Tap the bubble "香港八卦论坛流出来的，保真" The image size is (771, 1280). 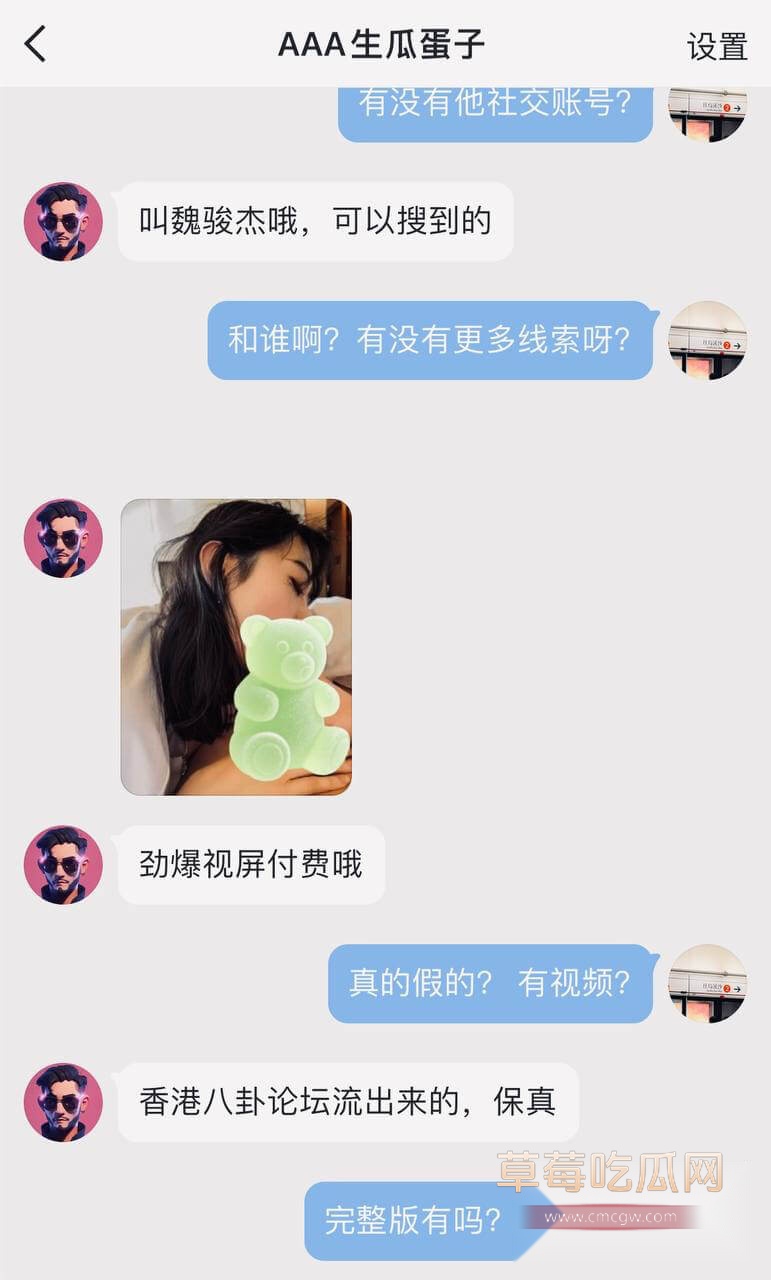[x=348, y=1103]
